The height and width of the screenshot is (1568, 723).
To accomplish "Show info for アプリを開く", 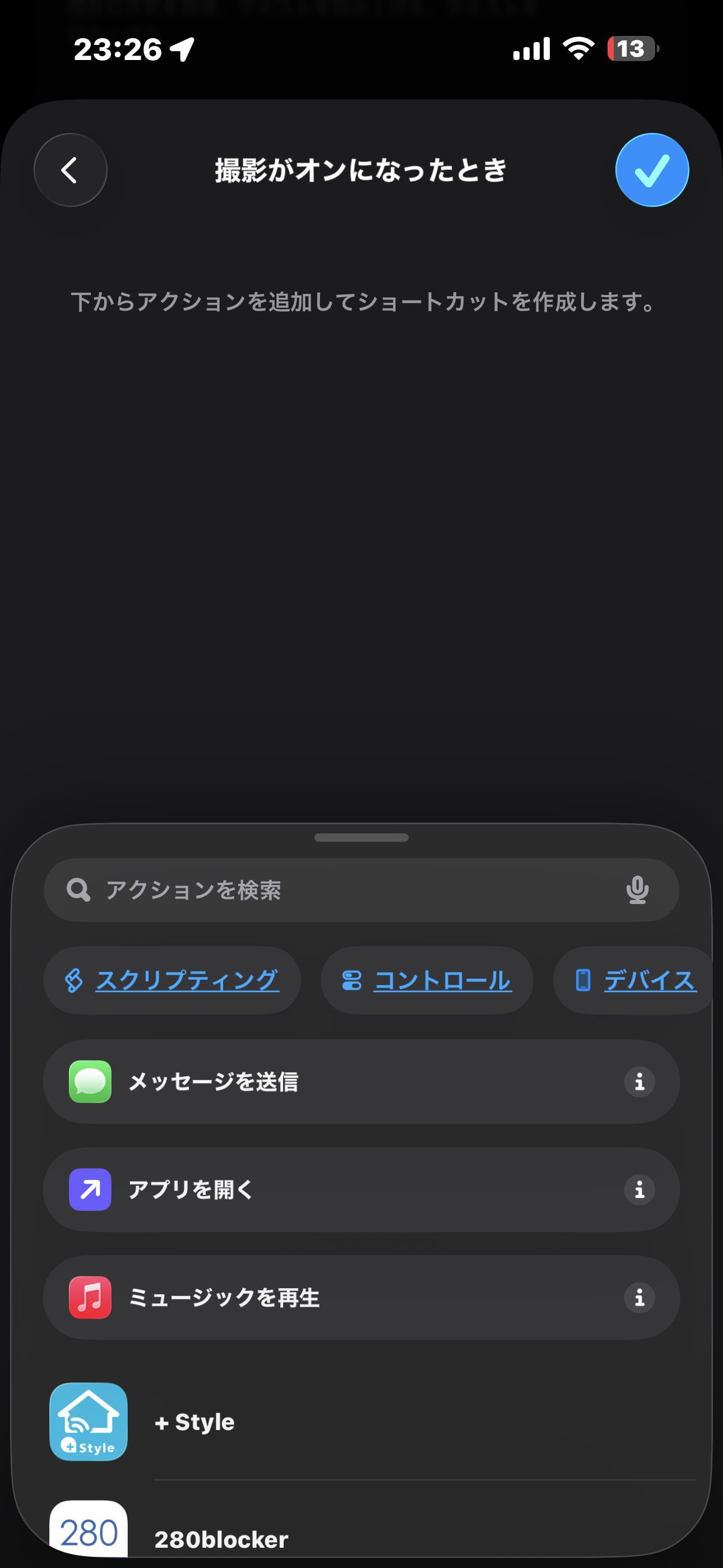I will [x=639, y=1189].
